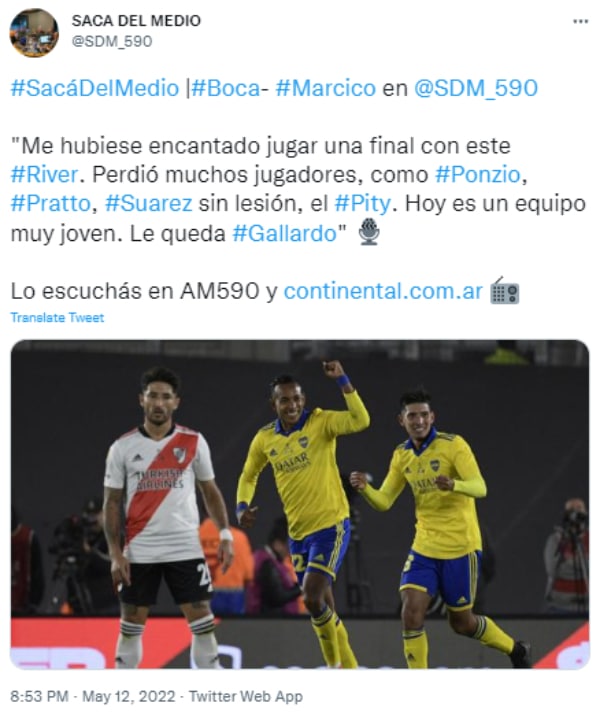600x714 pixels.
Task: Tap the Twitter Web App source label
Action: 246,696
